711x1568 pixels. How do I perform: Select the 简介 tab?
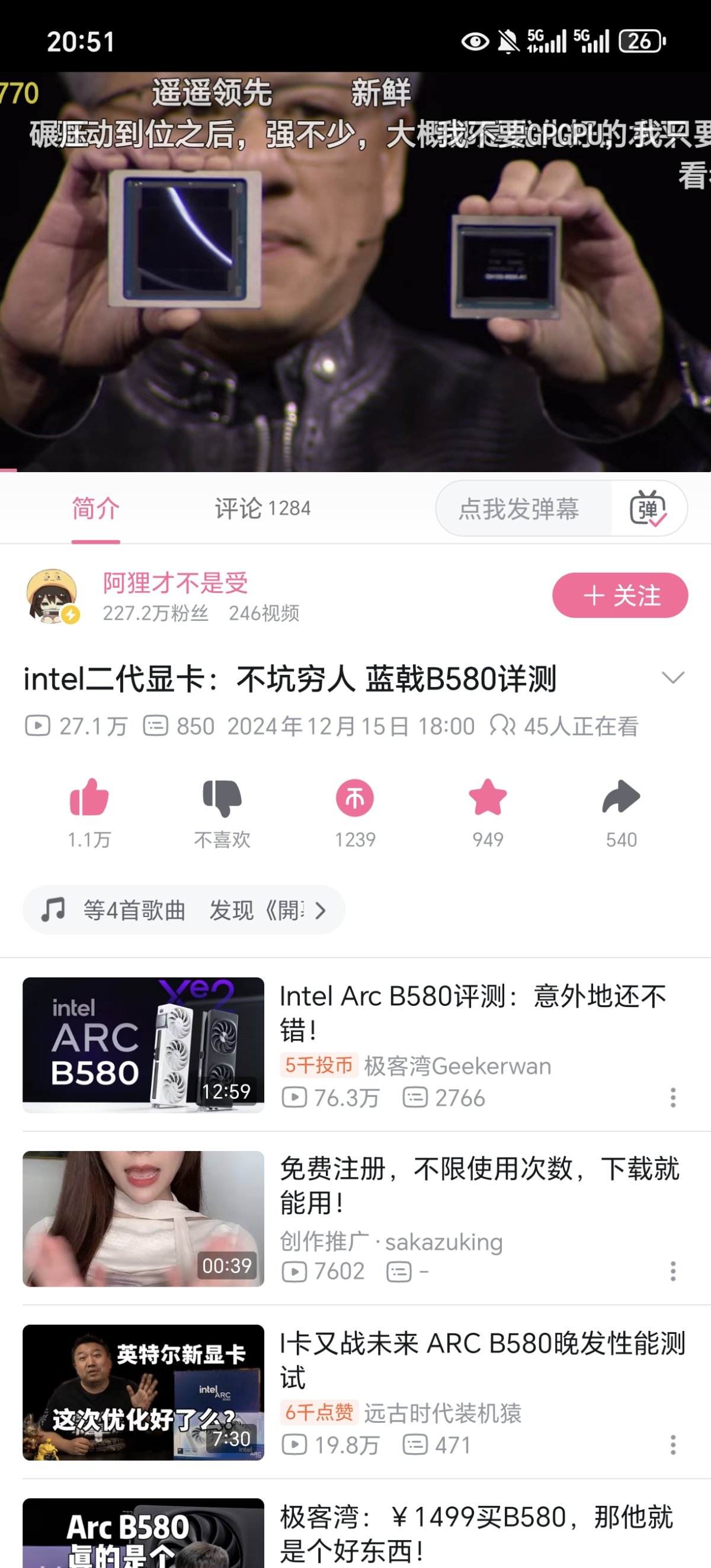(x=95, y=508)
